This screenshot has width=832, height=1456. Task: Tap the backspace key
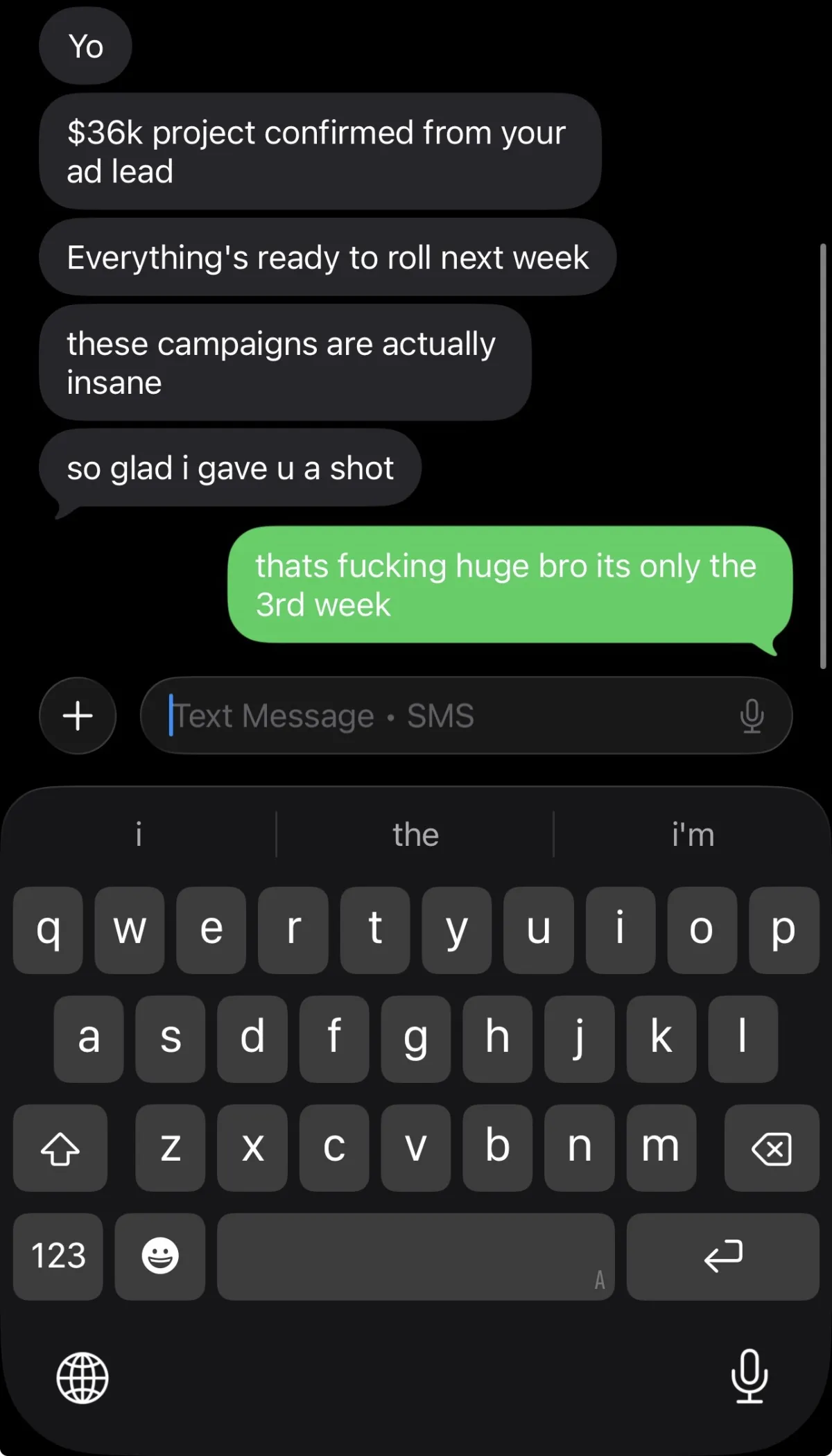click(772, 1148)
